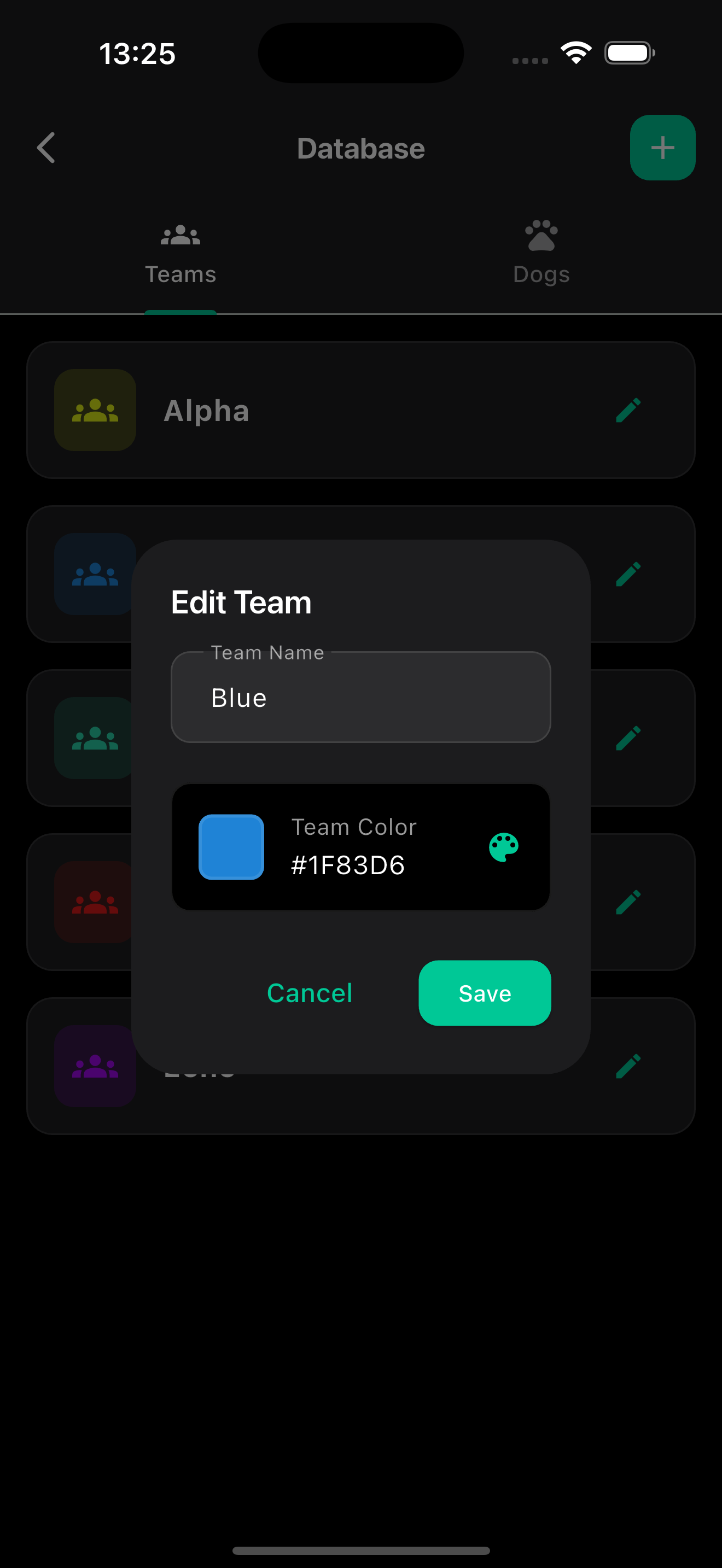Screen dimensions: 722x1568
Task: Tap the pencil edit icon next to Alpha
Action: coord(629,410)
